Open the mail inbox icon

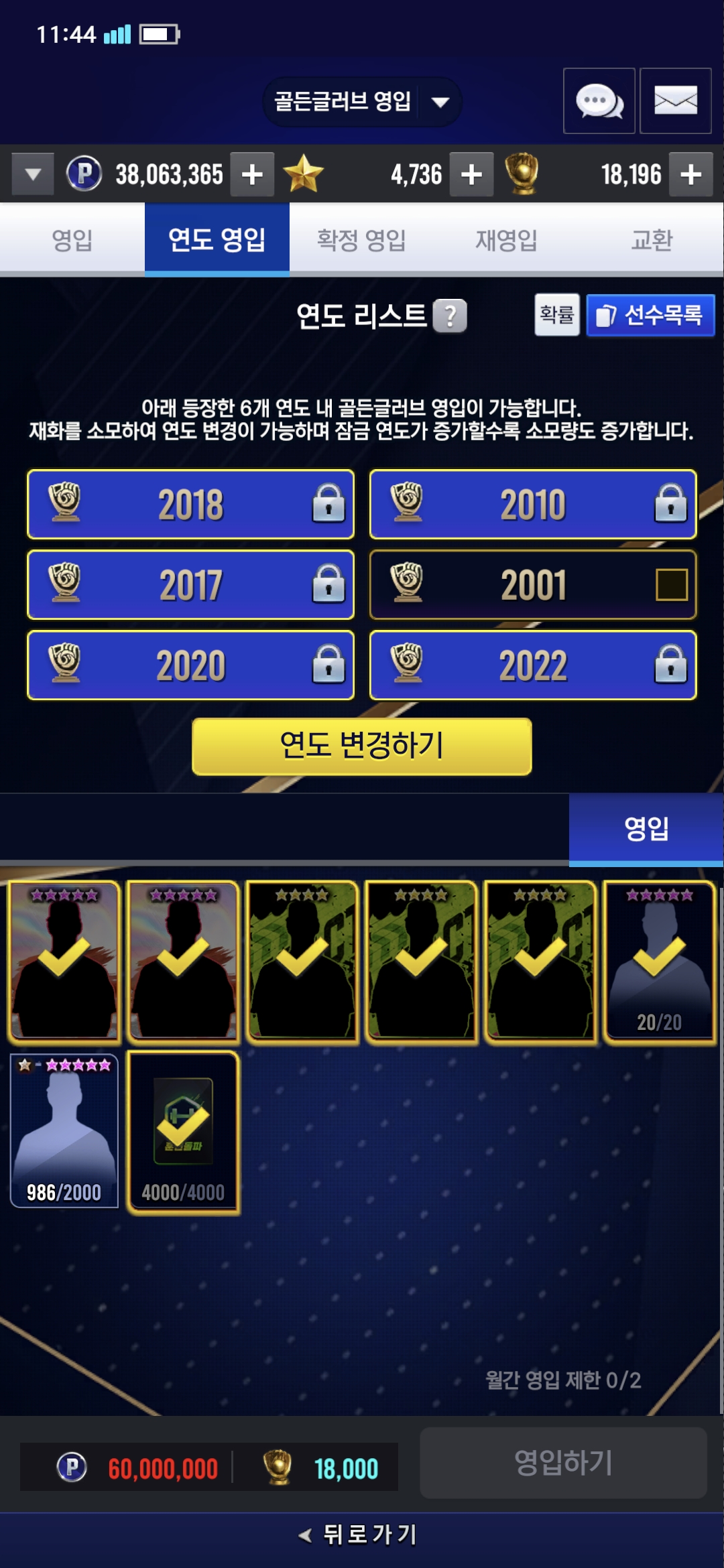(675, 101)
